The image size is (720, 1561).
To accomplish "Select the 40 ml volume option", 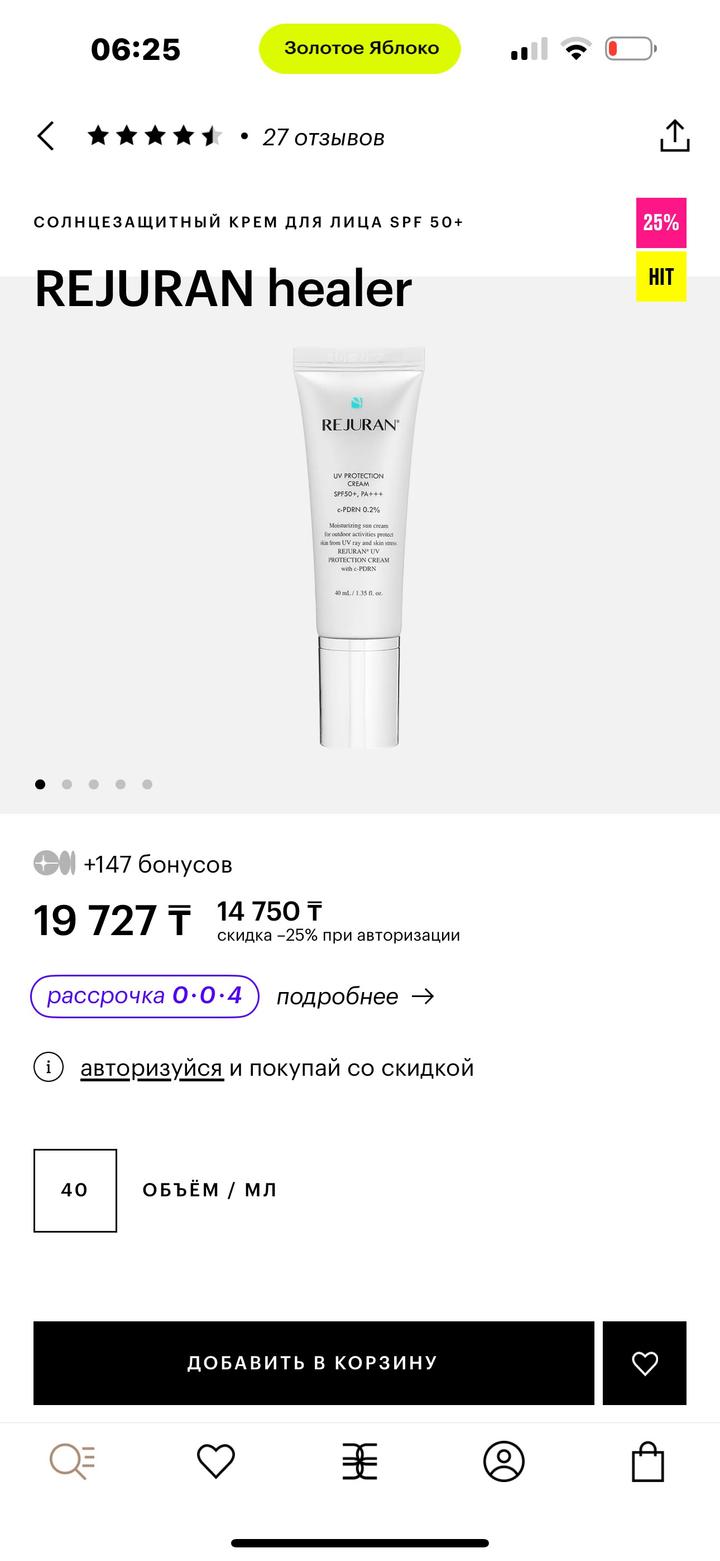I will coord(75,1190).
